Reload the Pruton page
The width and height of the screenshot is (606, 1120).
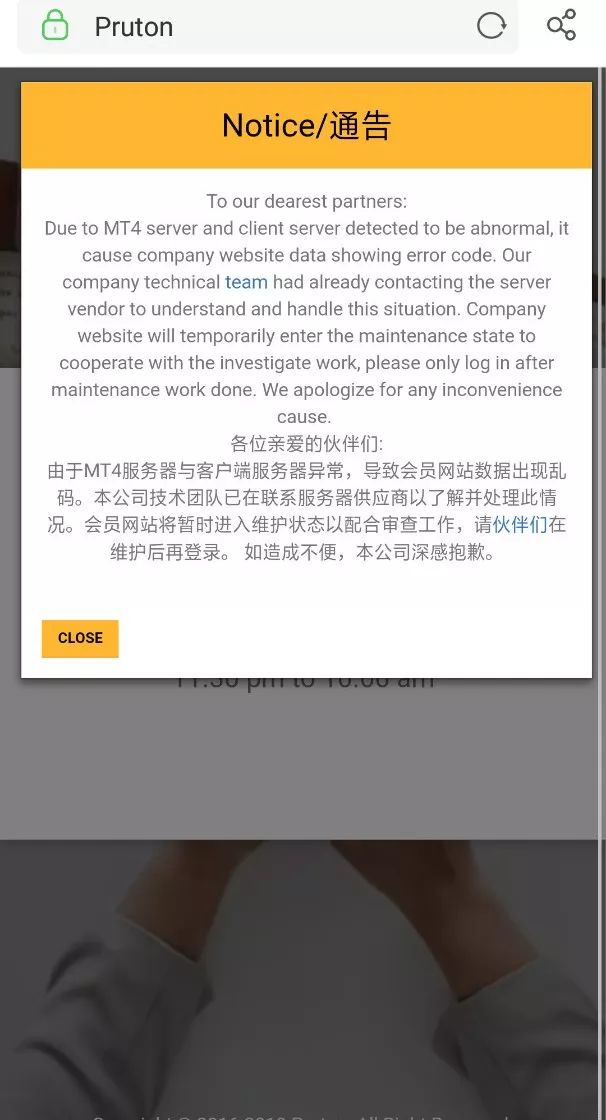(491, 26)
